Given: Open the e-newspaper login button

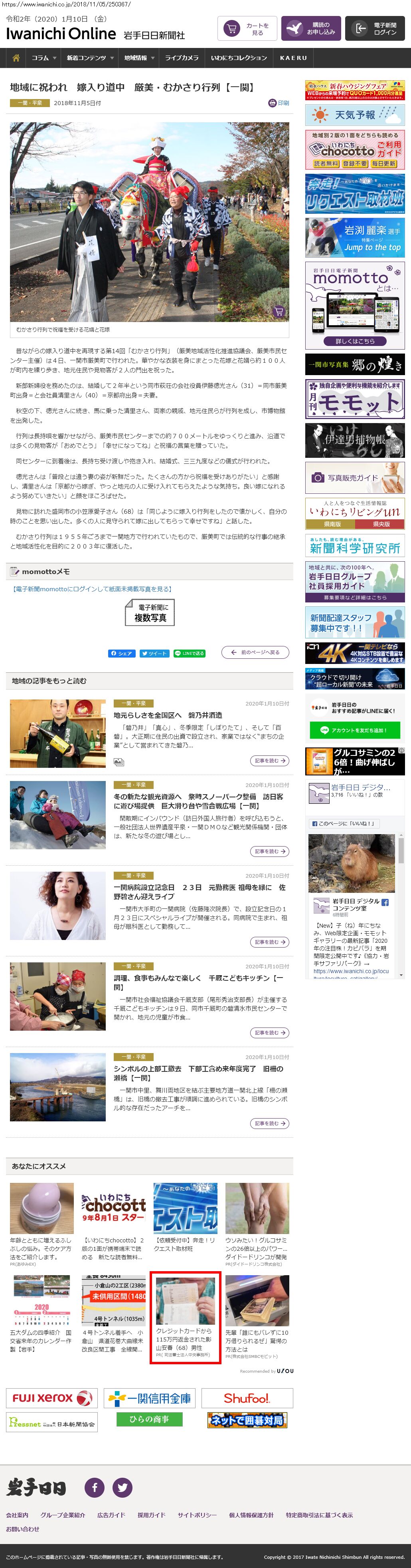Looking at the screenshot, I should coord(375,29).
